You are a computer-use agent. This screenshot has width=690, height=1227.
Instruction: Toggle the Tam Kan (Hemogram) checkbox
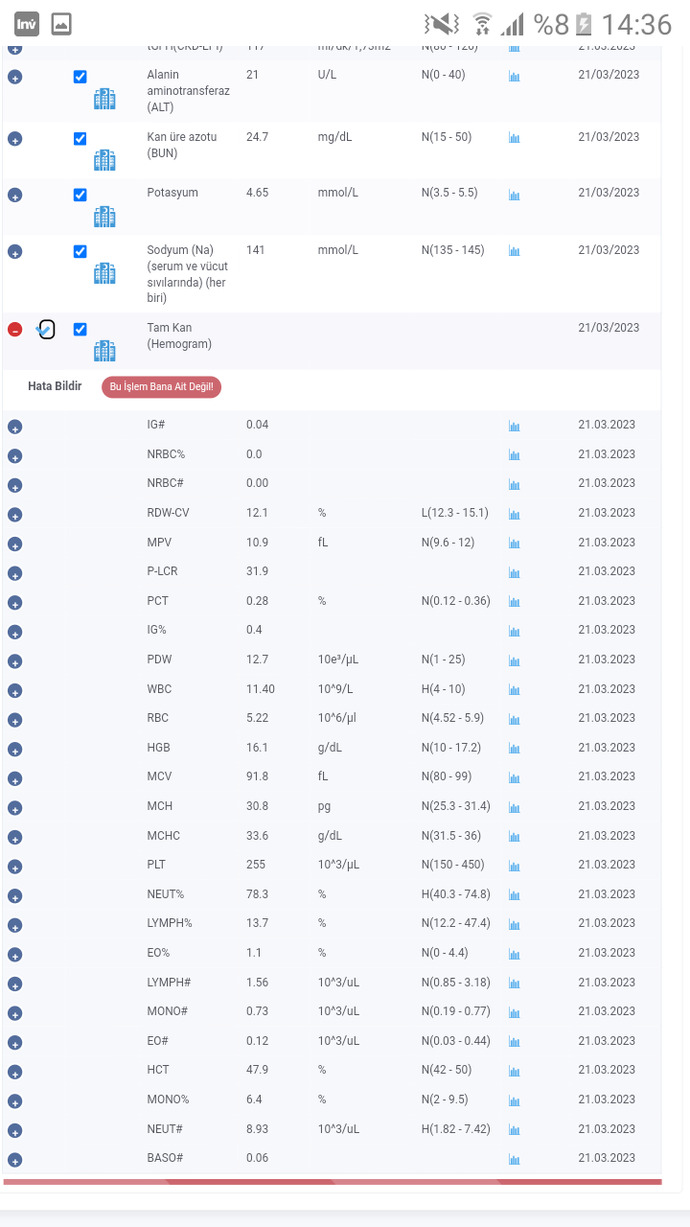[x=80, y=329]
